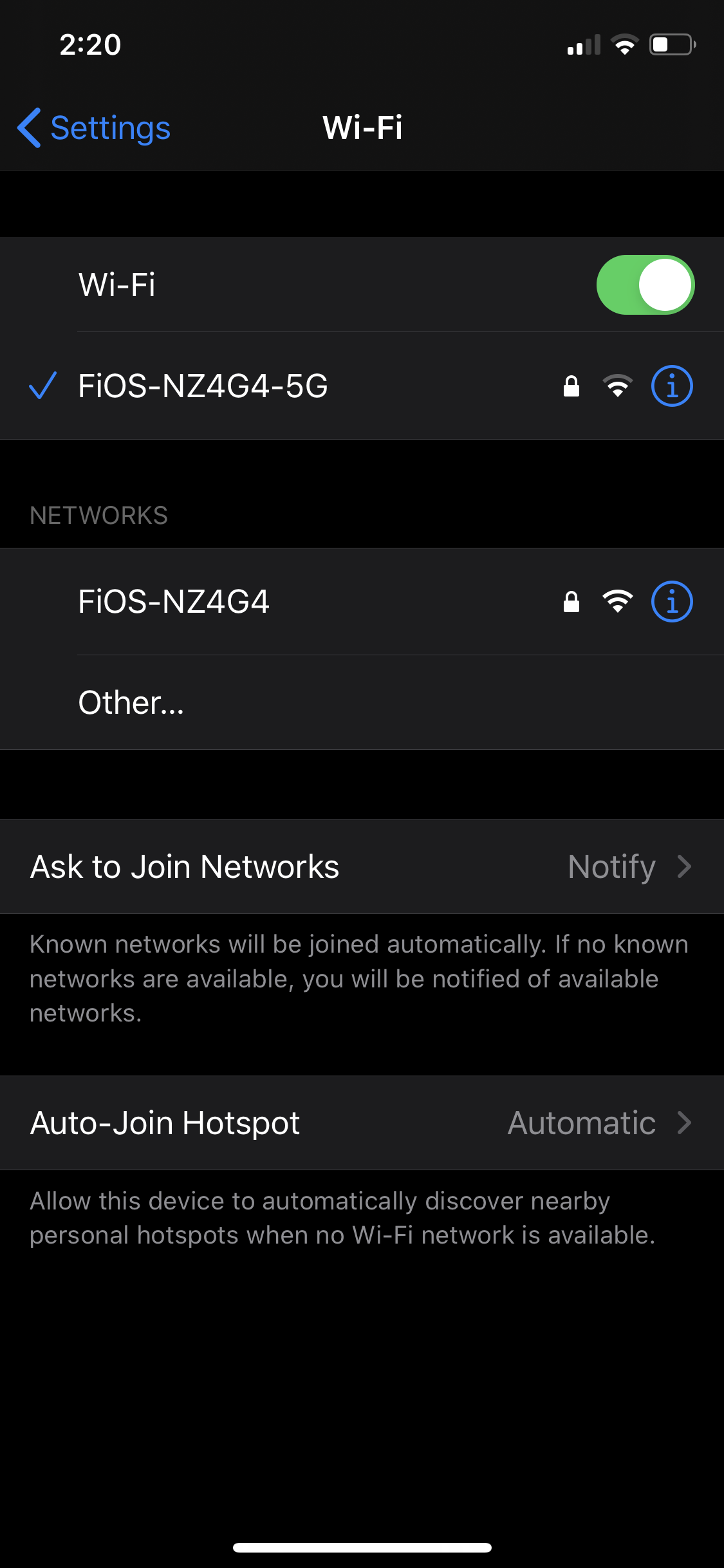
Task: Tap the Wi-Fi switch to disable wireless
Action: pyautogui.click(x=646, y=284)
